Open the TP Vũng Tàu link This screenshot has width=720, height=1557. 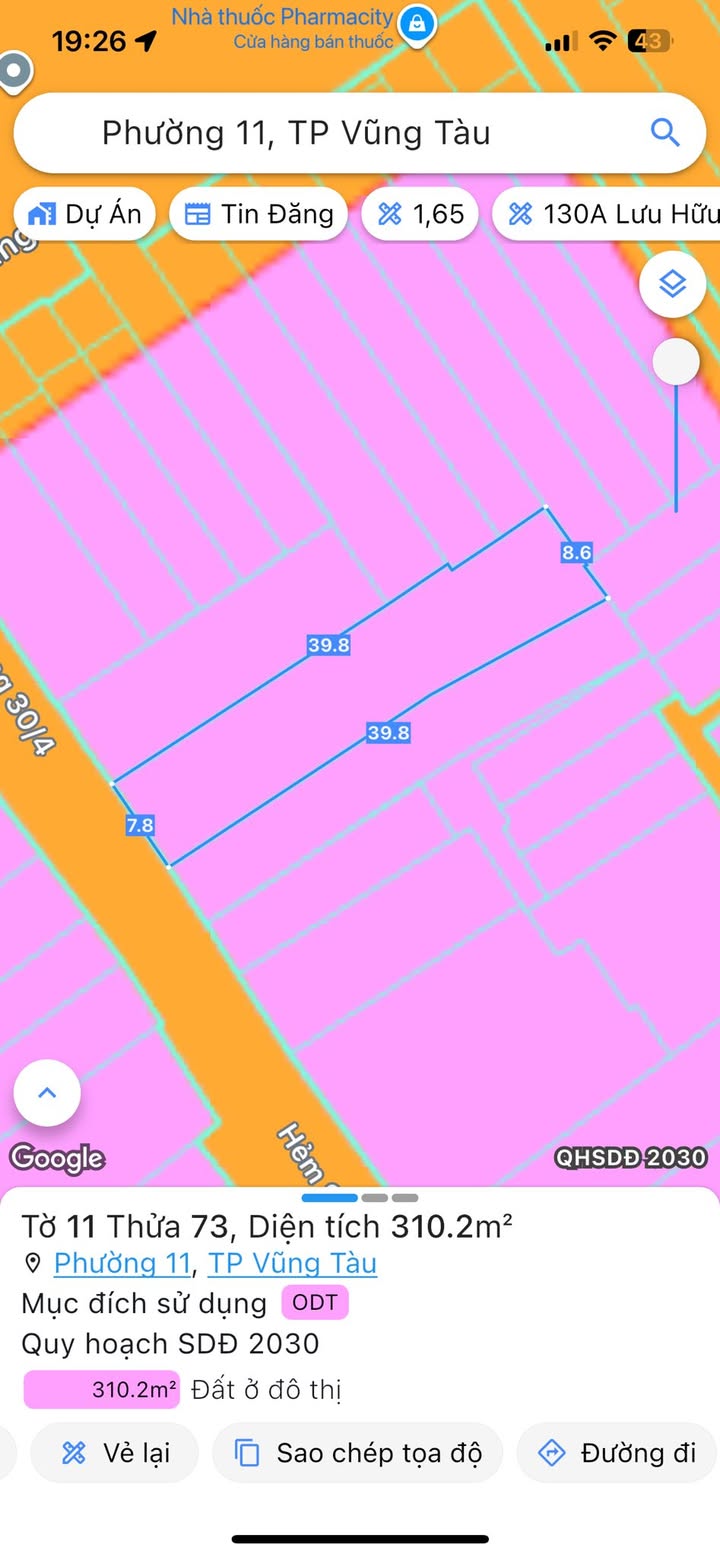[x=292, y=1263]
